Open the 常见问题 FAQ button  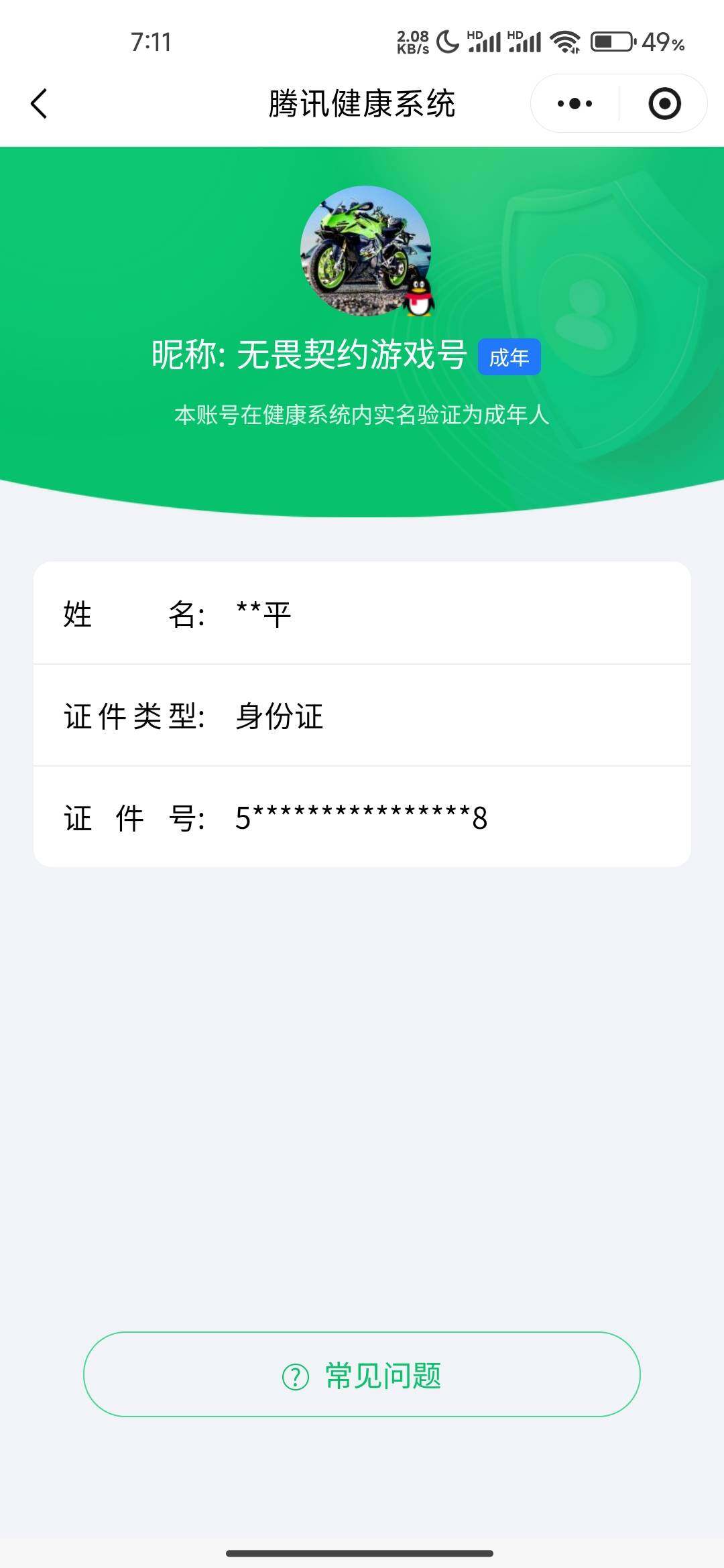[x=362, y=1375]
